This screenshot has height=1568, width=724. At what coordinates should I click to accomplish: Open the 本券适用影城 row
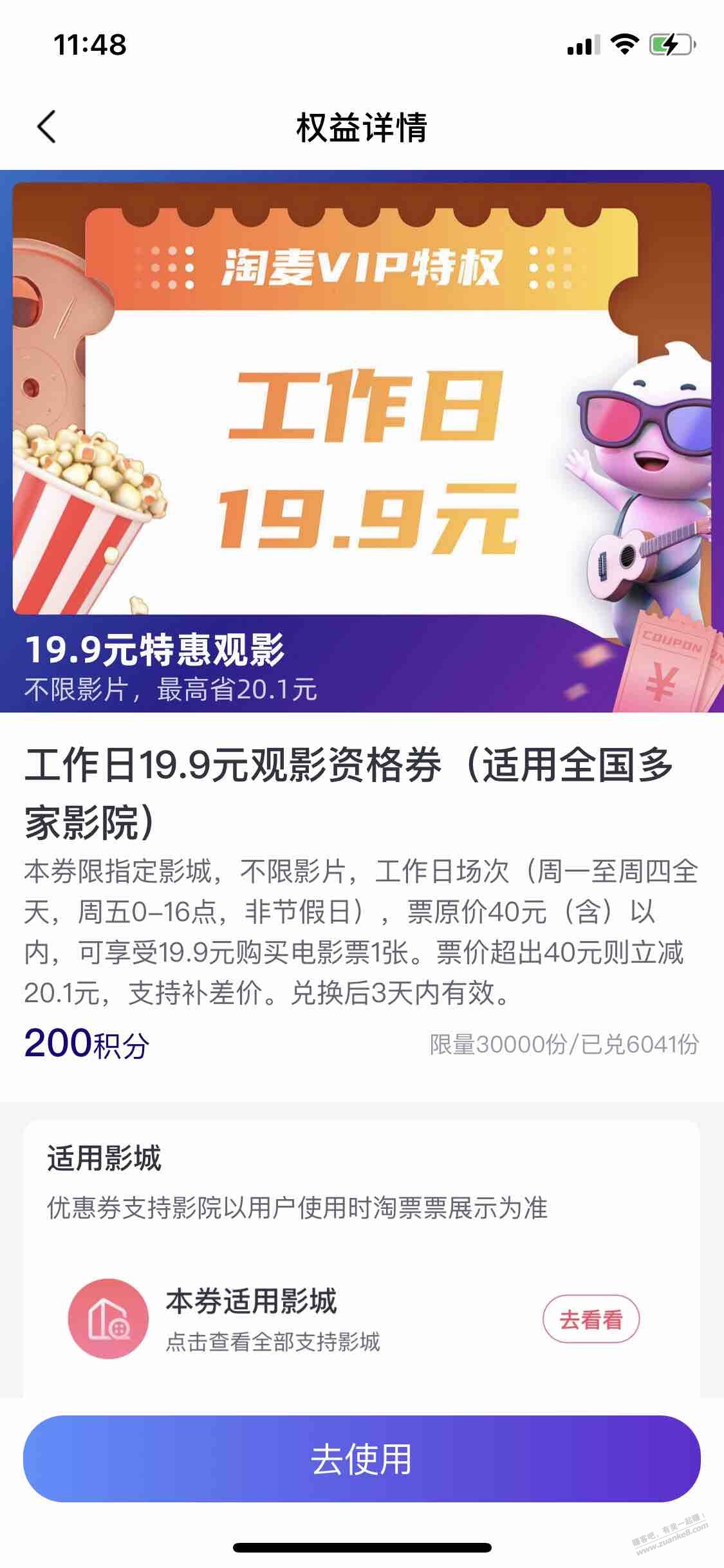pos(273,1319)
